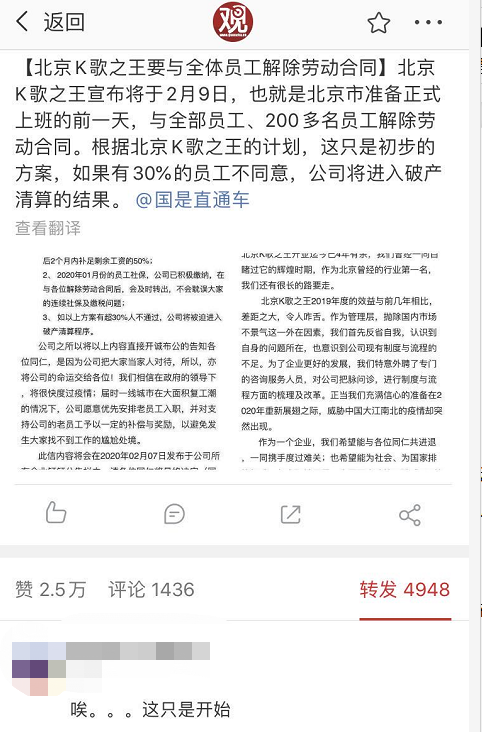This screenshot has width=482, height=732.
Task: Switch to the 评论 1436 tab
Action: coord(151,590)
